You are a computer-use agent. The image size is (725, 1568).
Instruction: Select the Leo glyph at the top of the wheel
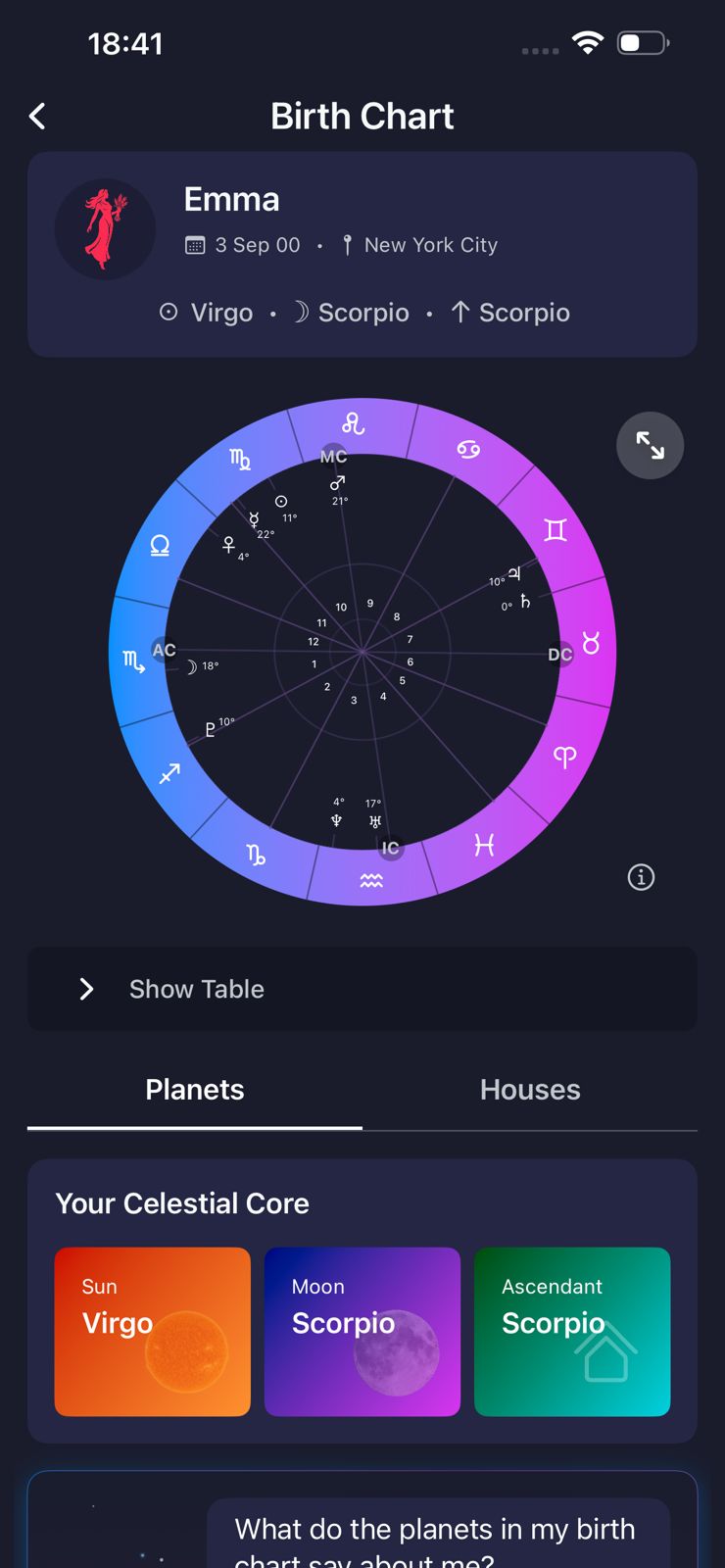point(356,424)
